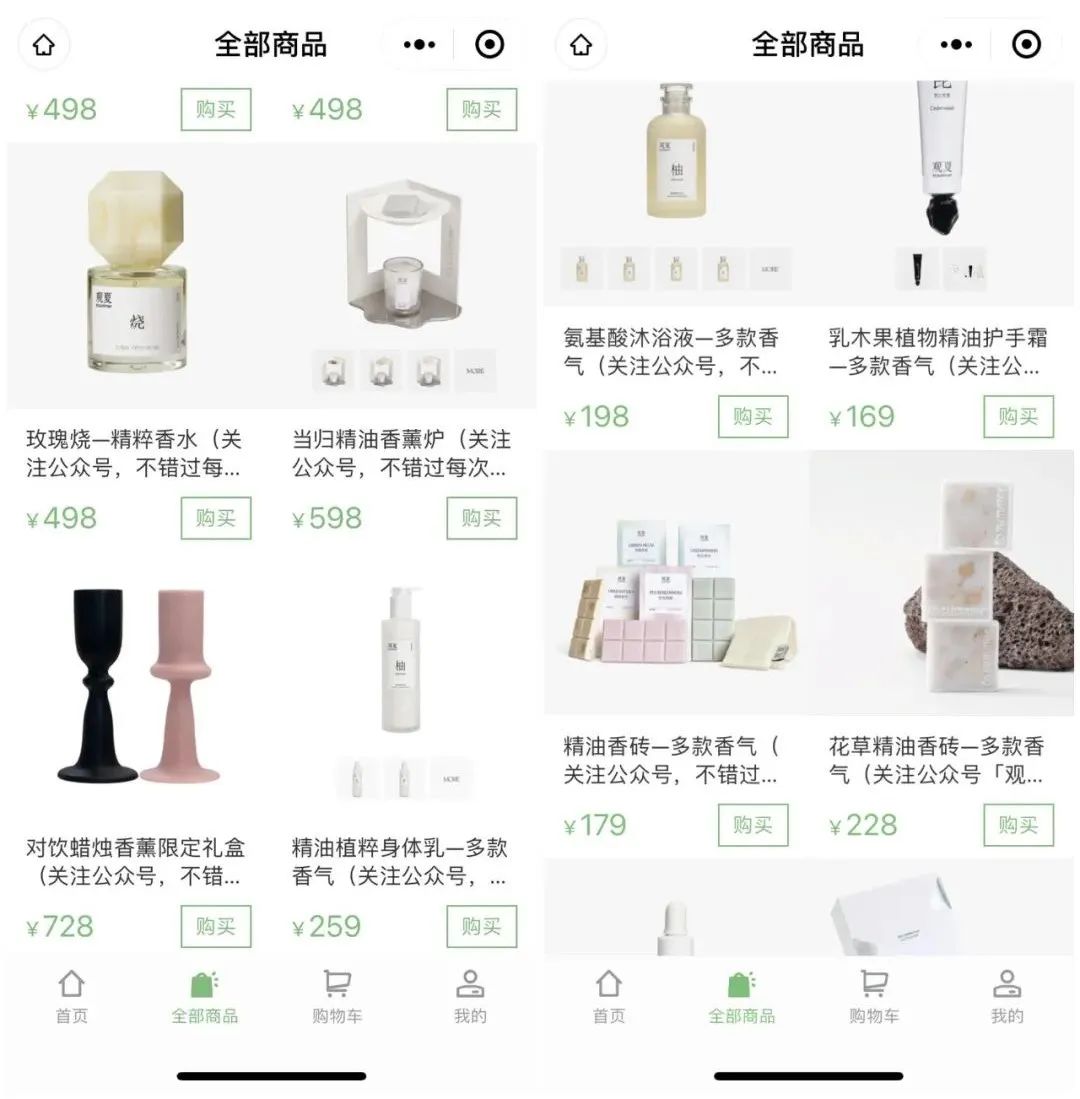Buy the 当归精油香薰炉 for ¥598

click(x=481, y=518)
